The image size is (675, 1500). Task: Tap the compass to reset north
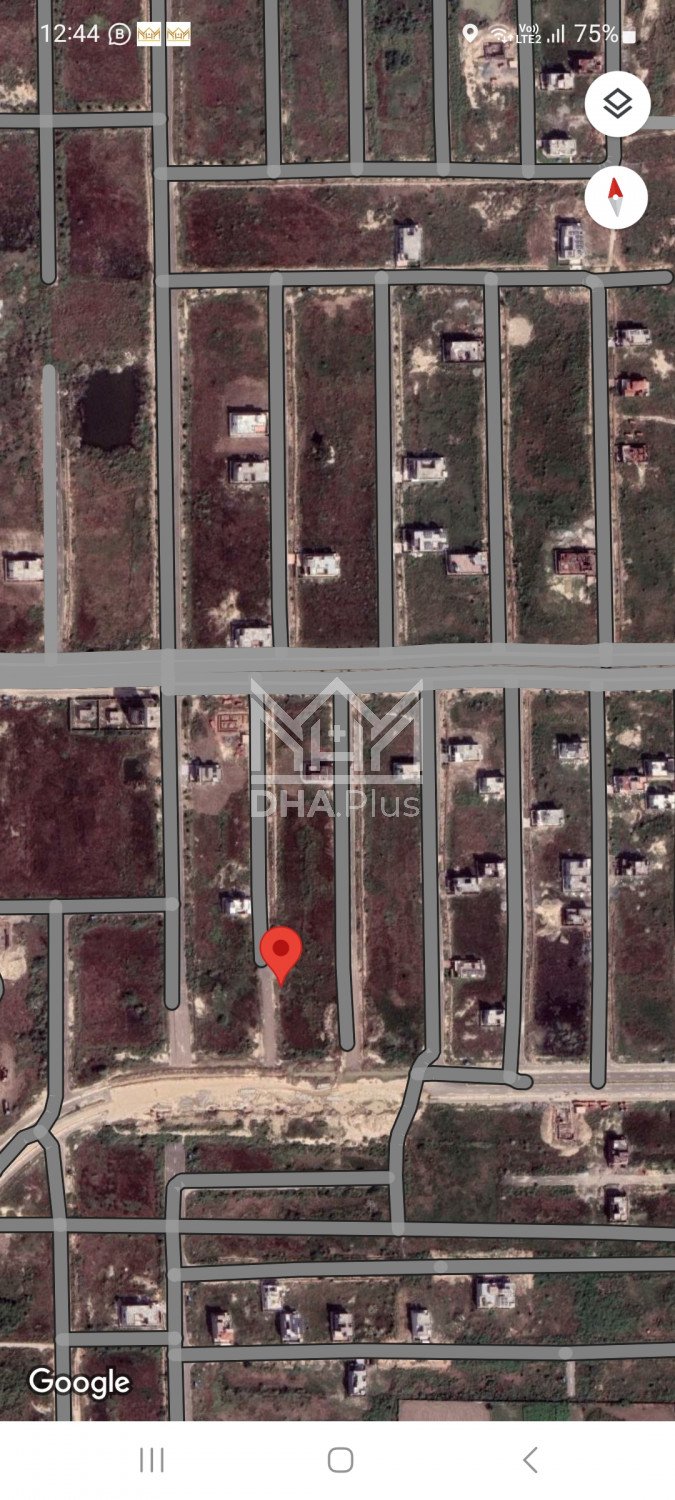(616, 197)
